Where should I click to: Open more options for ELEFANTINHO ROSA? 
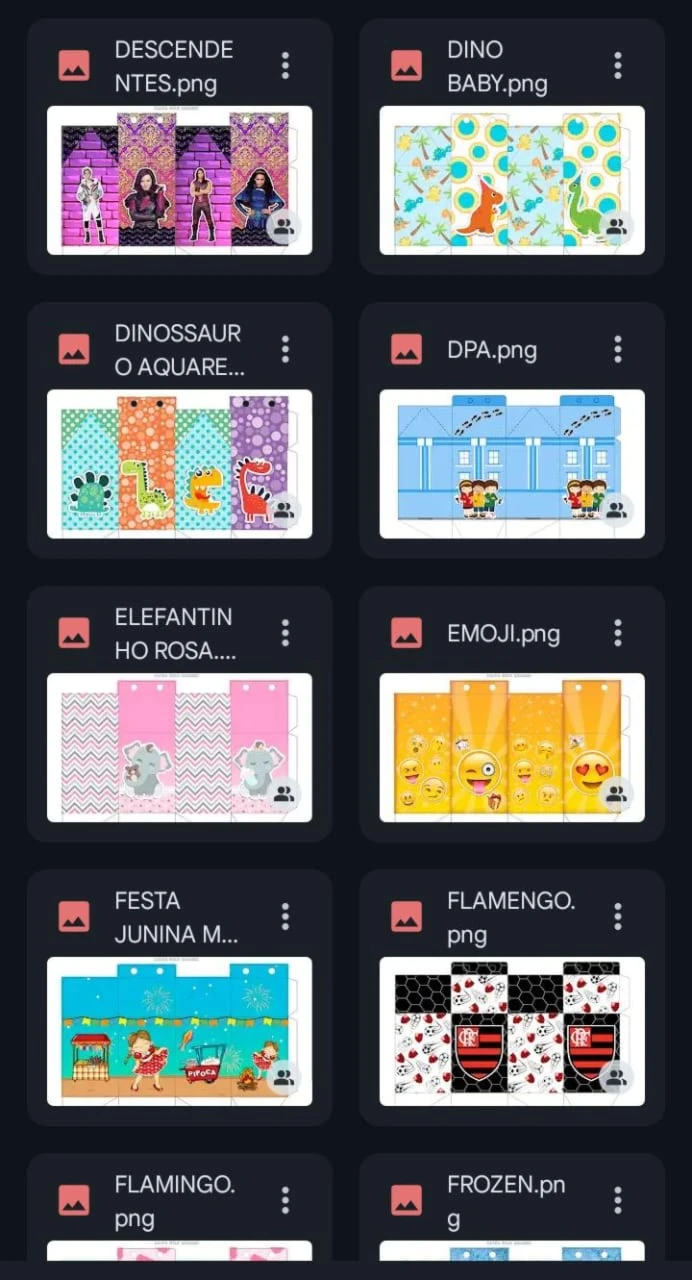[285, 633]
